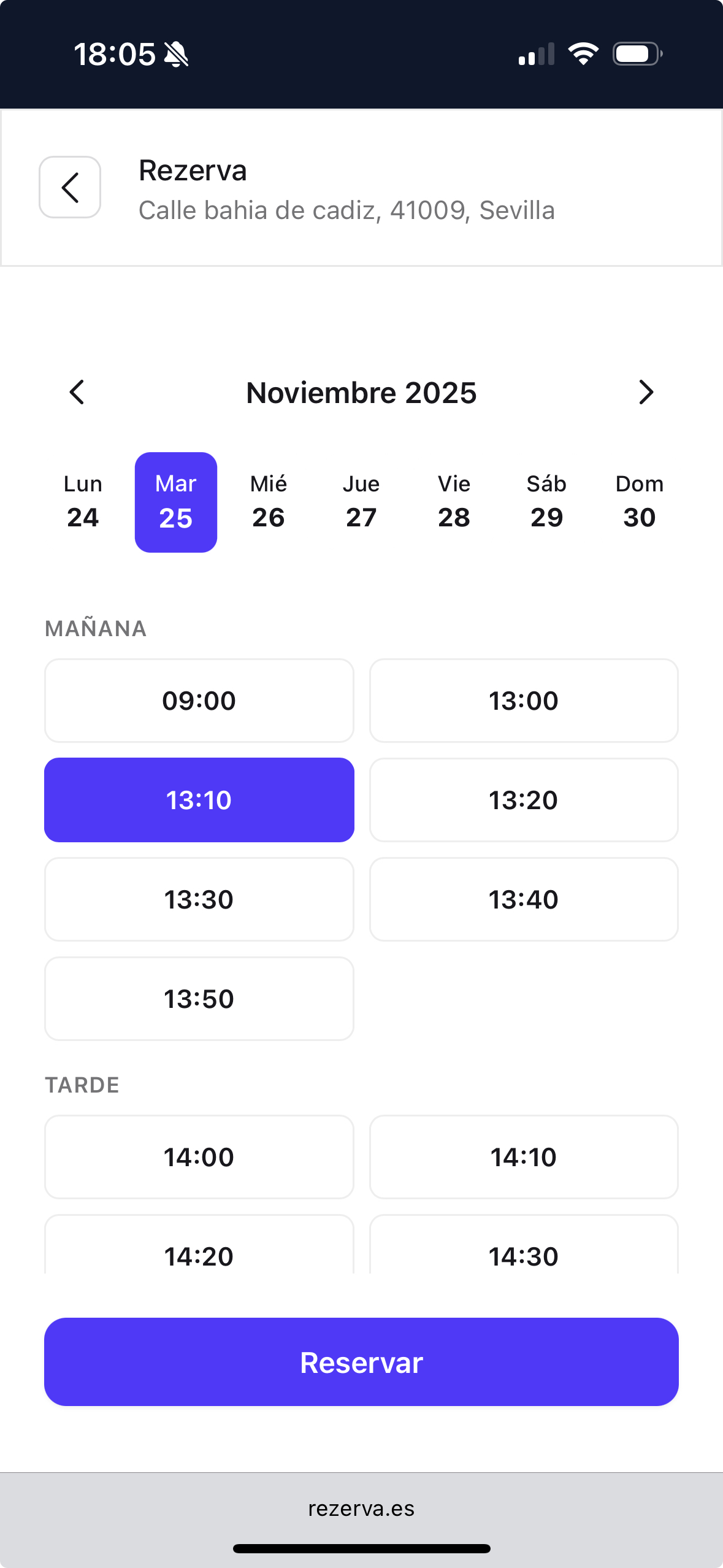Image resolution: width=723 pixels, height=1568 pixels.
Task: Choose Sunday 30
Action: pos(639,502)
